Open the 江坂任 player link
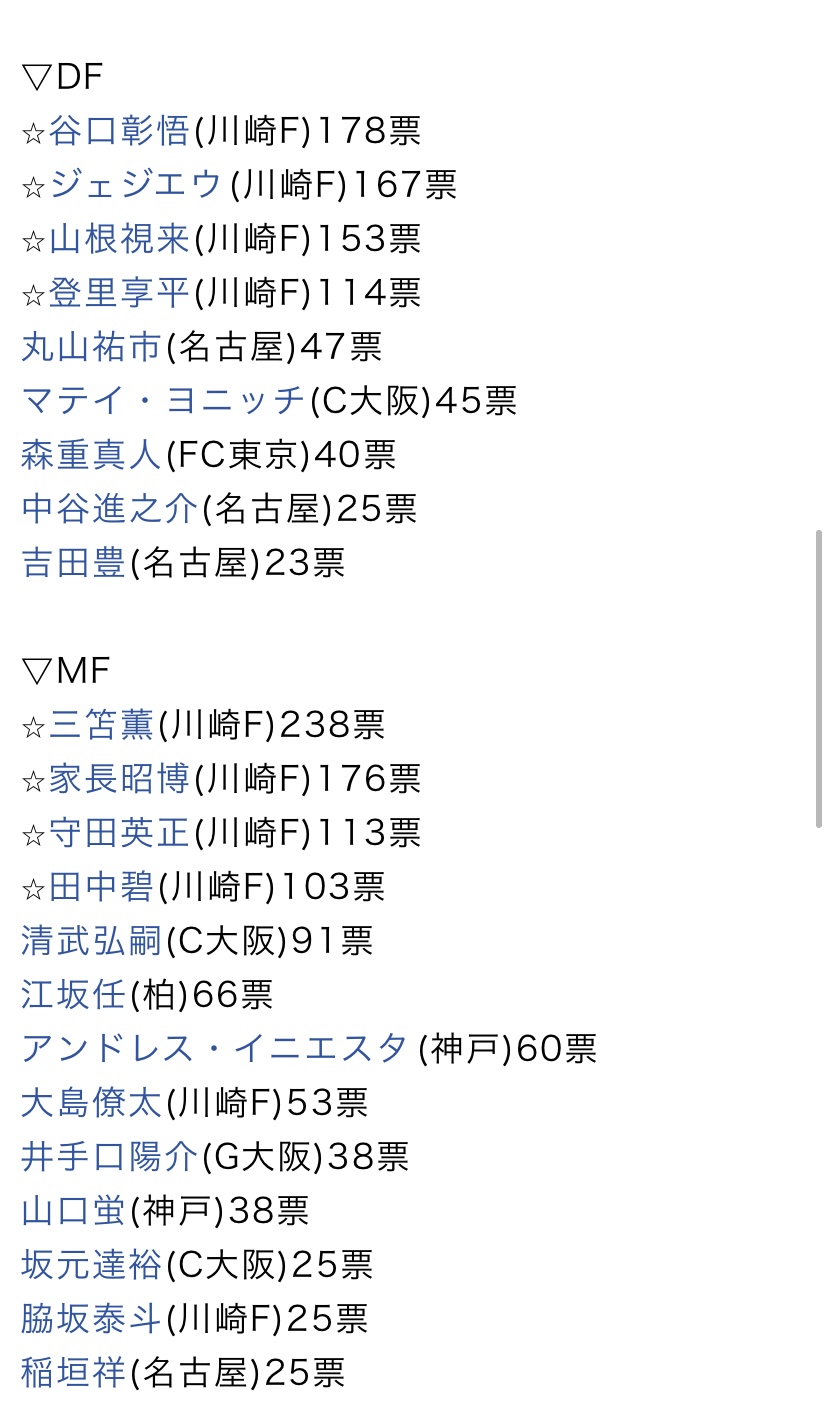Image resolution: width=828 pixels, height=1420 pixels. coord(73,995)
